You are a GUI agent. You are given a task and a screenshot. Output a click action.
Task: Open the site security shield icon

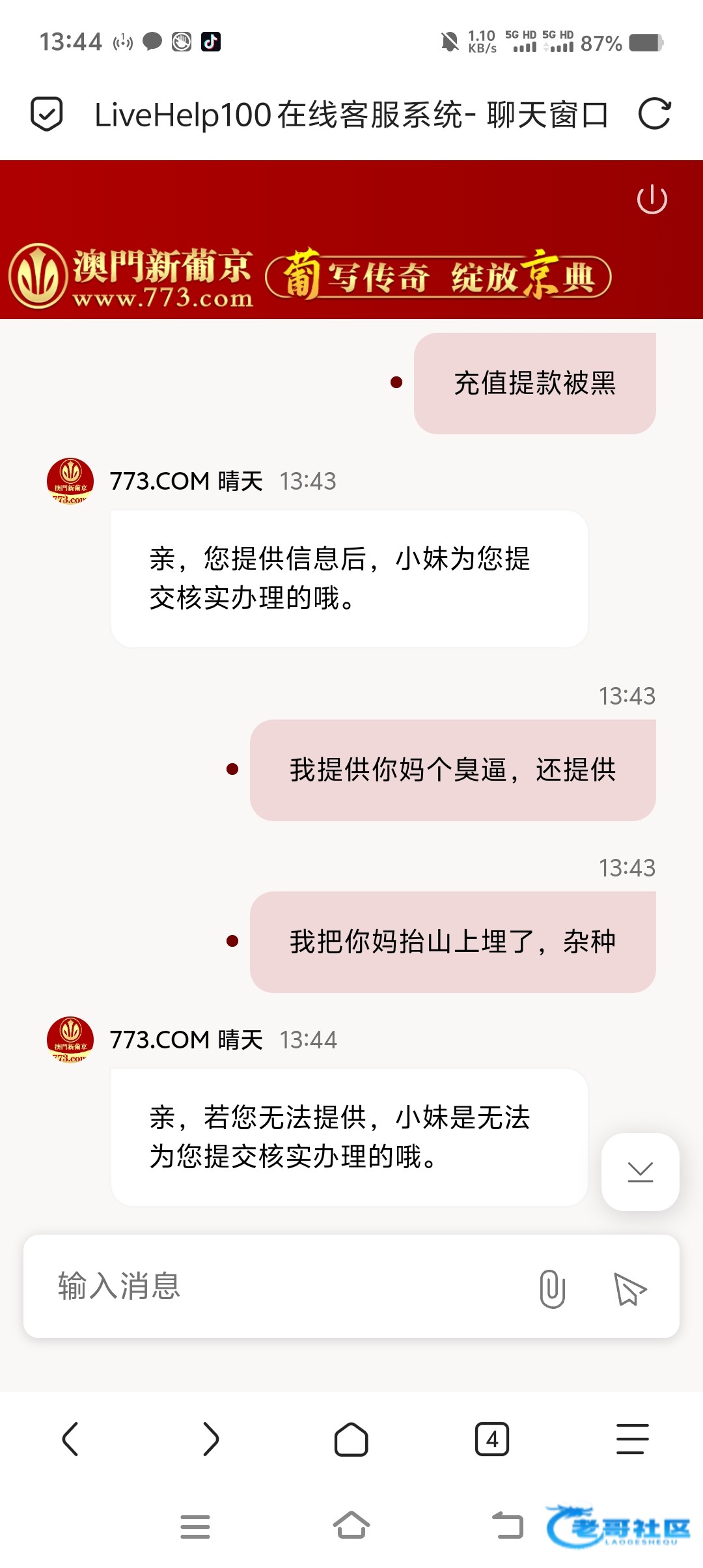(x=47, y=115)
